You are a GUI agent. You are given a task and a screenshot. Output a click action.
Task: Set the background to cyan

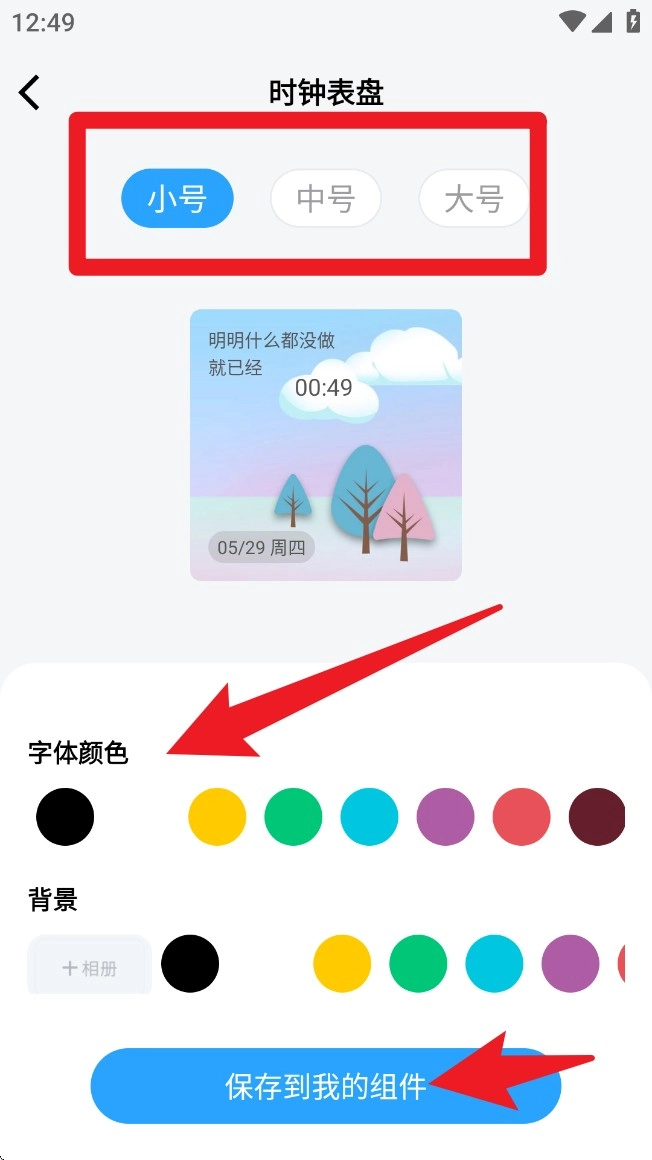click(494, 964)
